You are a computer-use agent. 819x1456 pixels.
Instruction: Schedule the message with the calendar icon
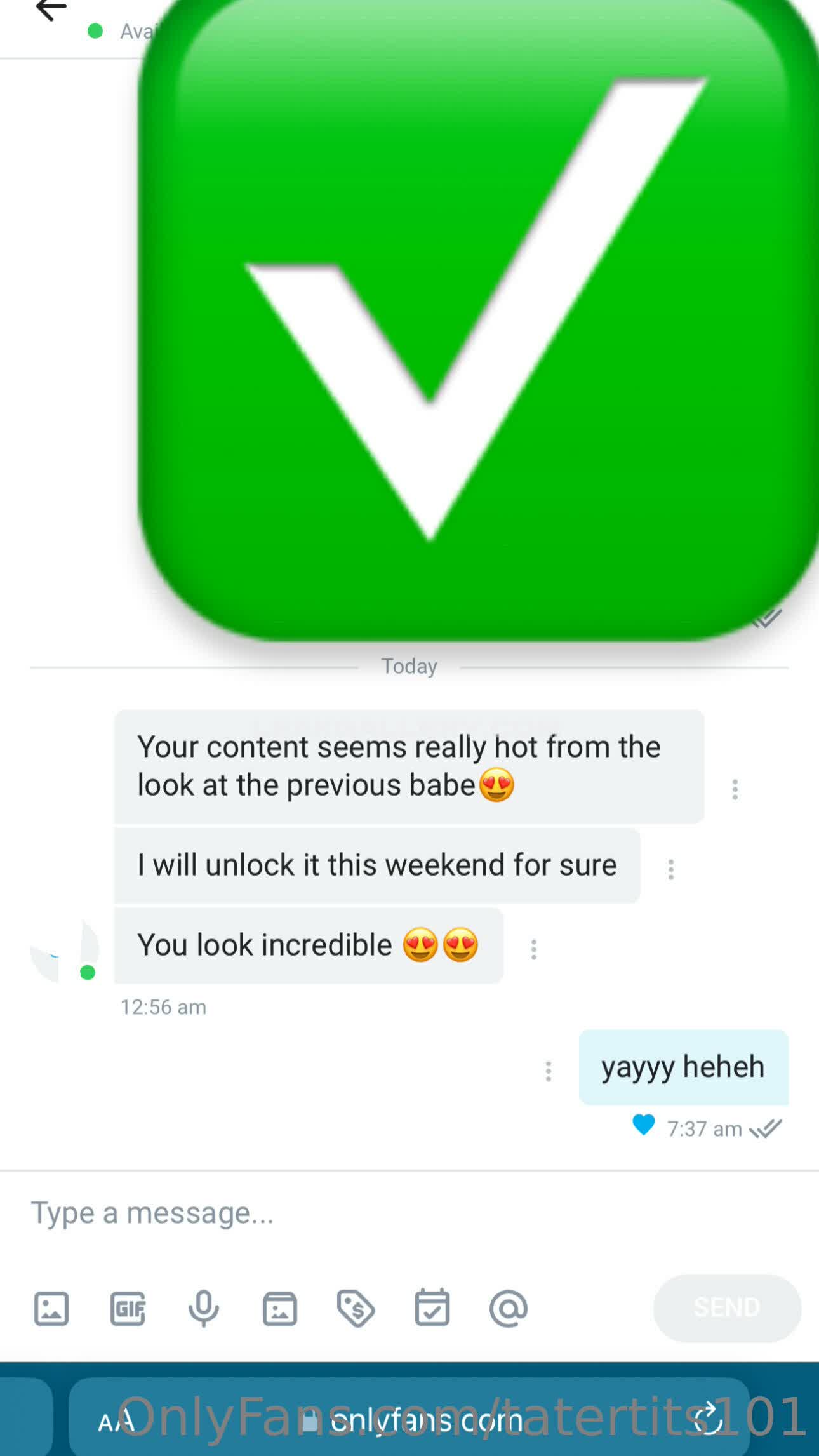click(x=432, y=1309)
